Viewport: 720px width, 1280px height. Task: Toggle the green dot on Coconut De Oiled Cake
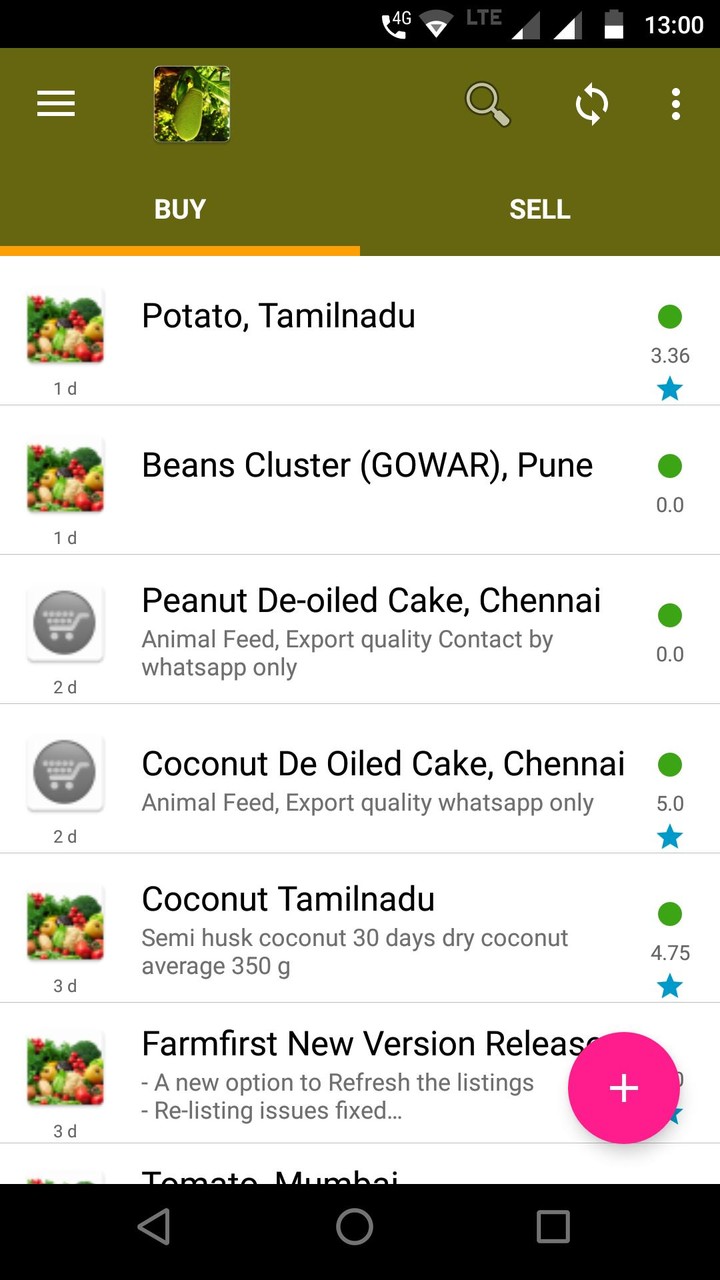670,763
